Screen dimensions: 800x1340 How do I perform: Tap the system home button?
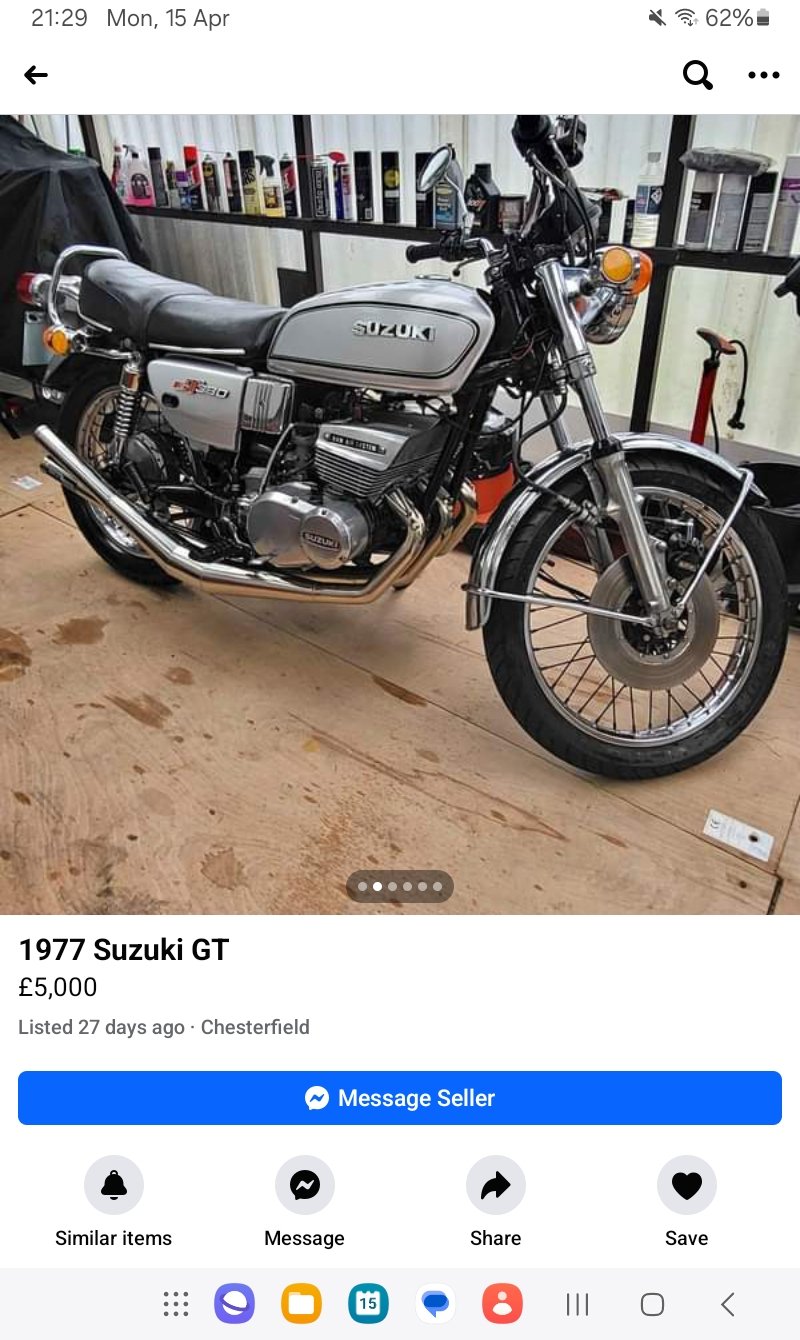[x=652, y=1304]
